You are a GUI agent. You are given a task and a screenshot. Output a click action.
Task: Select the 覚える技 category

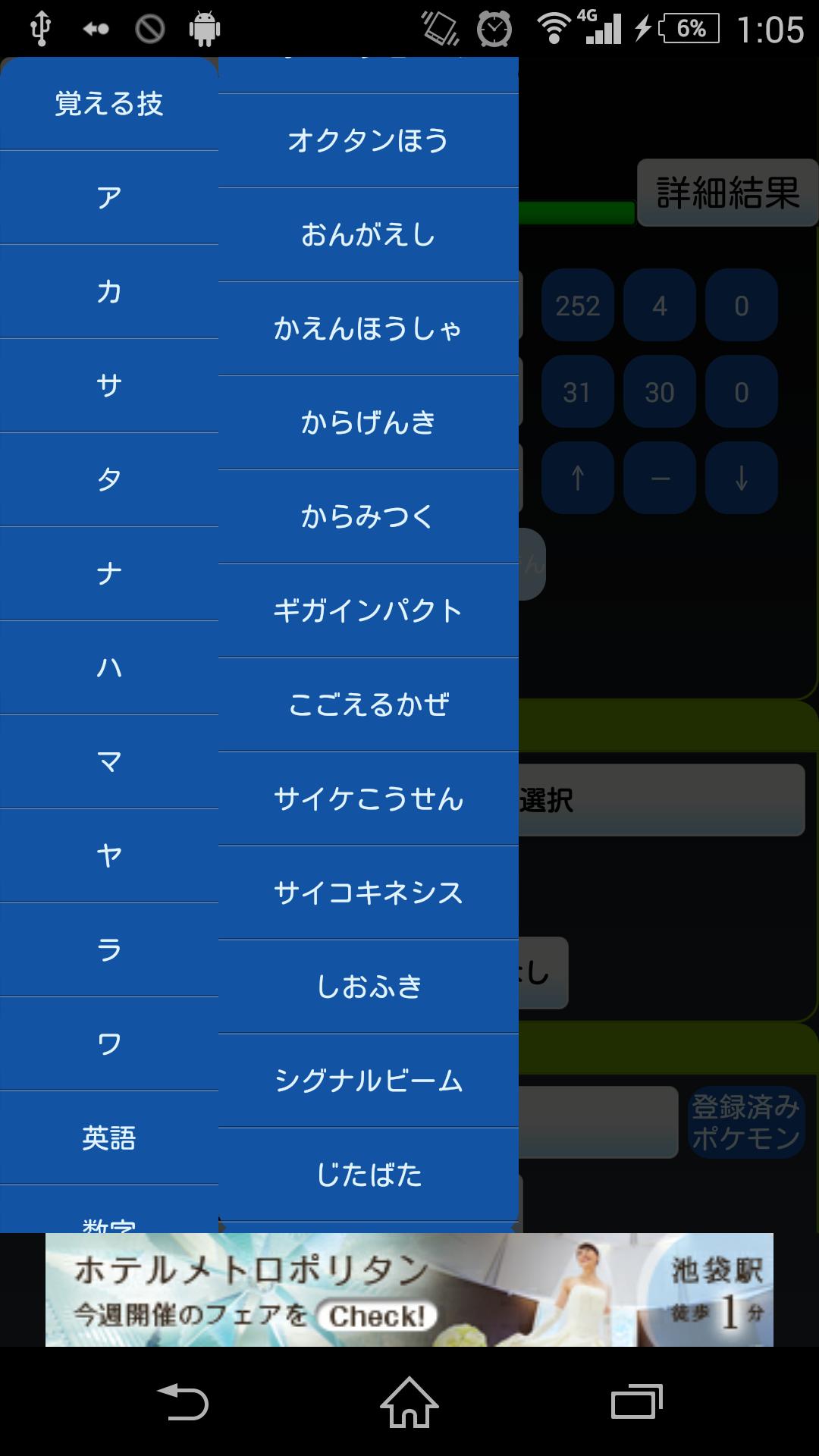(x=109, y=104)
